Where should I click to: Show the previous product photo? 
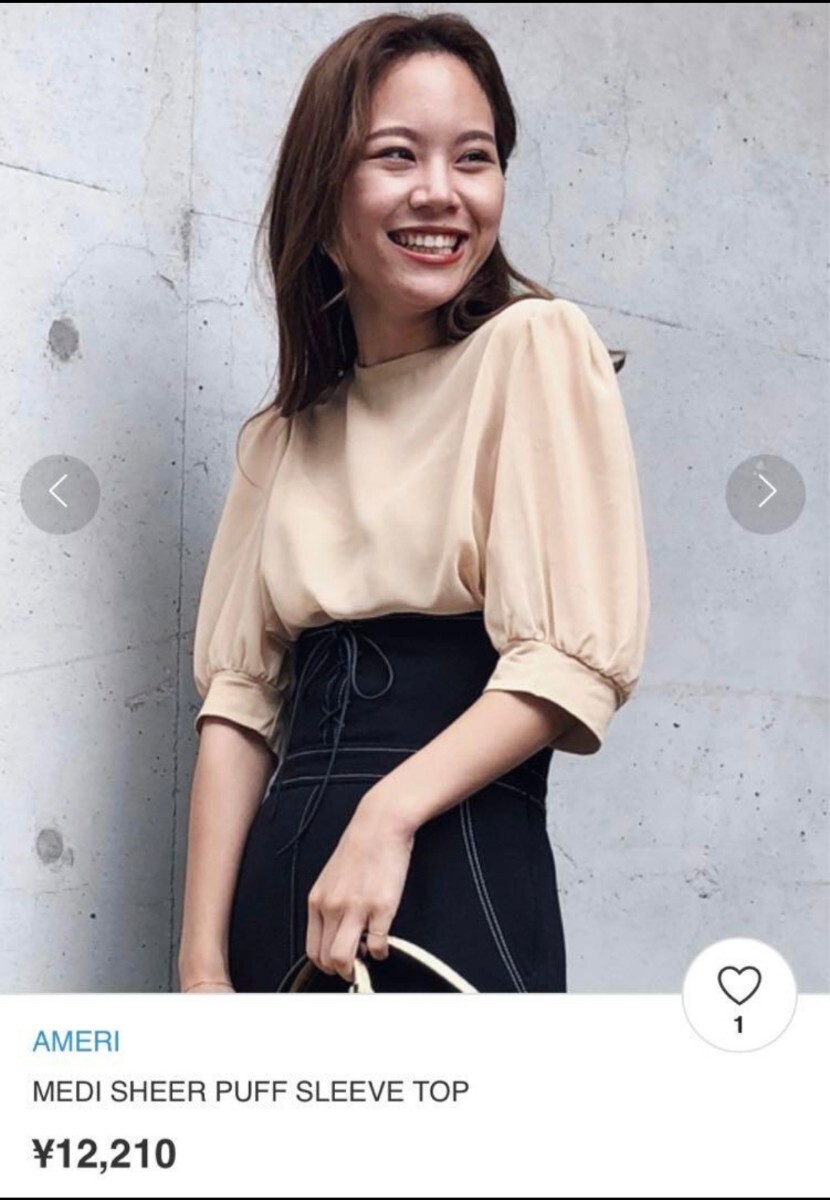tap(60, 494)
